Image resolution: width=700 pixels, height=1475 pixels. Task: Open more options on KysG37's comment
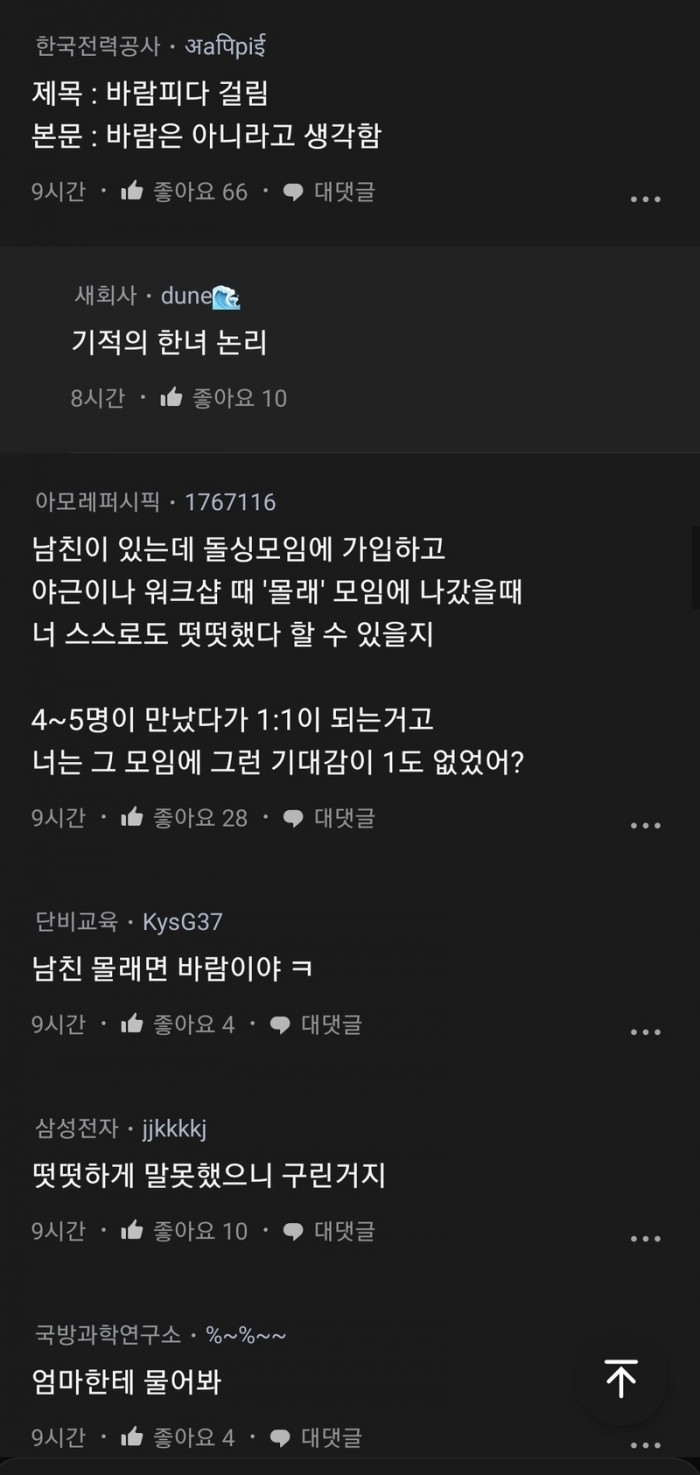[645, 1032]
